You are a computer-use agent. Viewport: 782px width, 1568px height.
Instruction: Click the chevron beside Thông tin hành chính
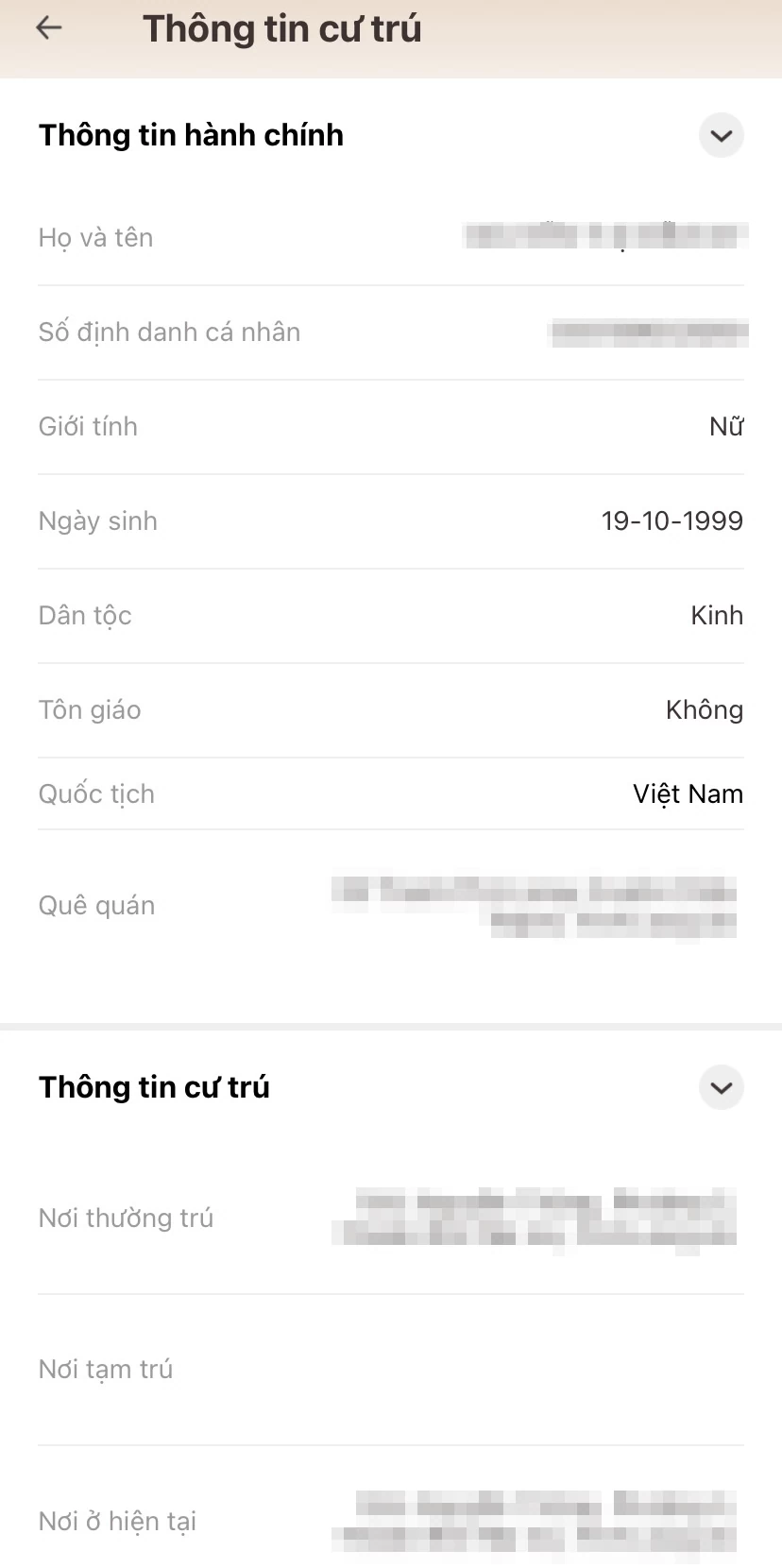[720, 135]
